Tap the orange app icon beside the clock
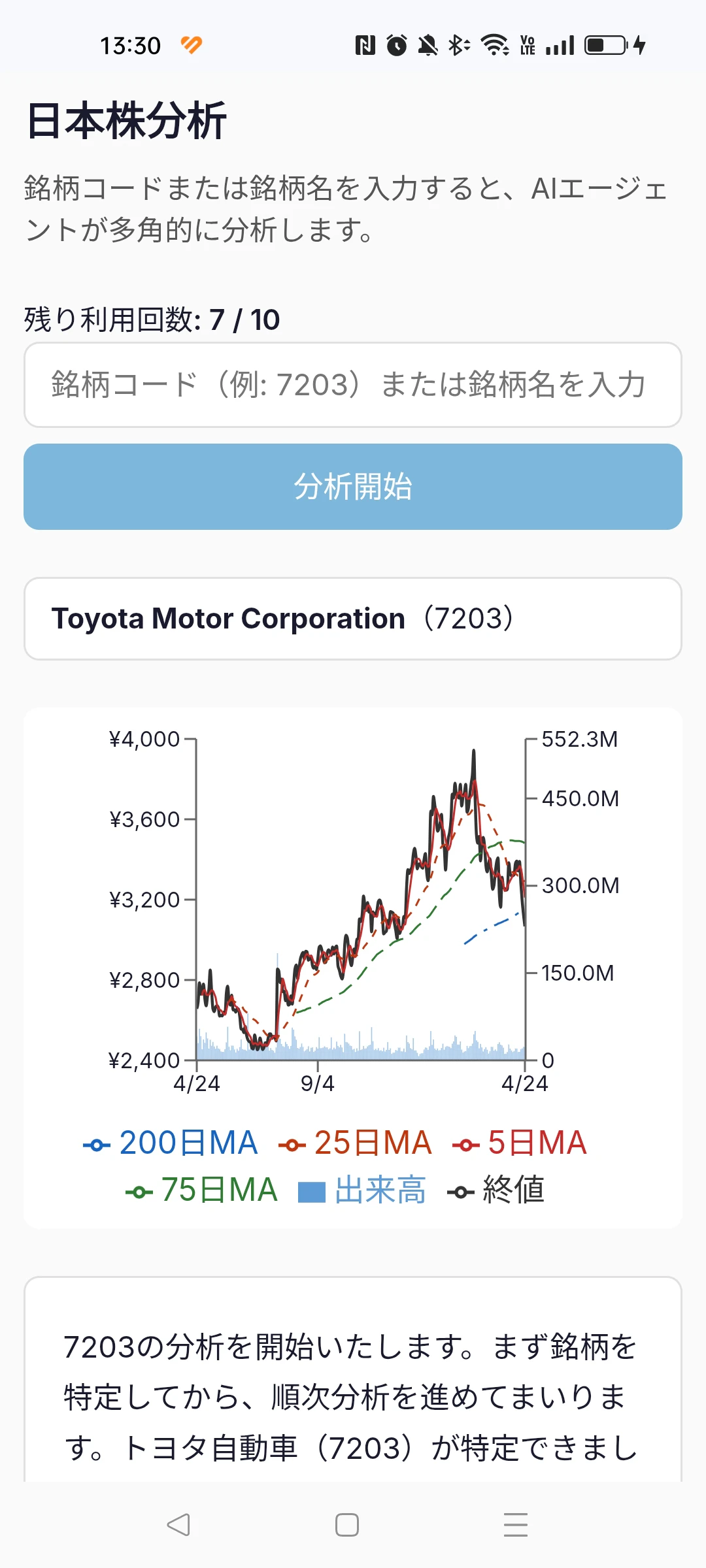 192,44
